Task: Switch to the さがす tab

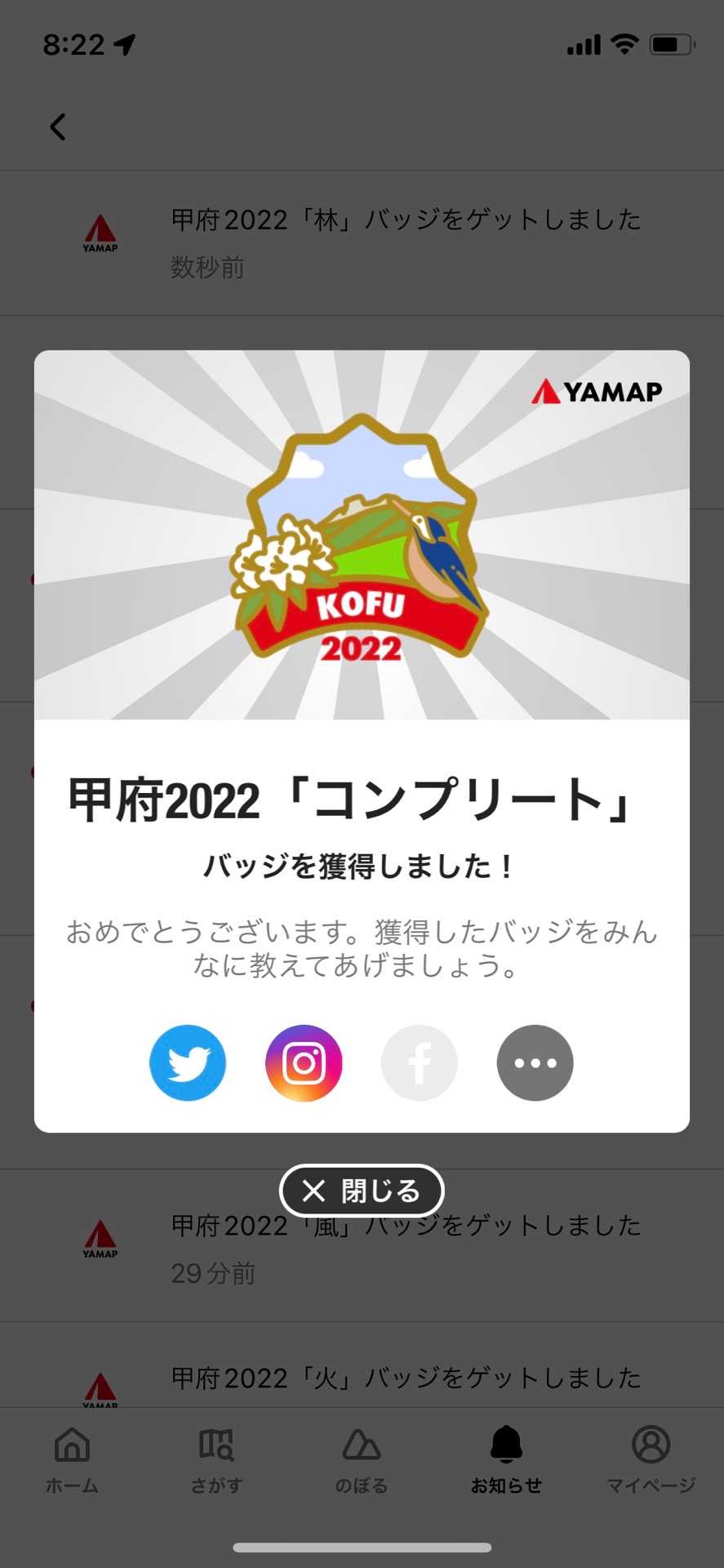Action: (216, 1459)
